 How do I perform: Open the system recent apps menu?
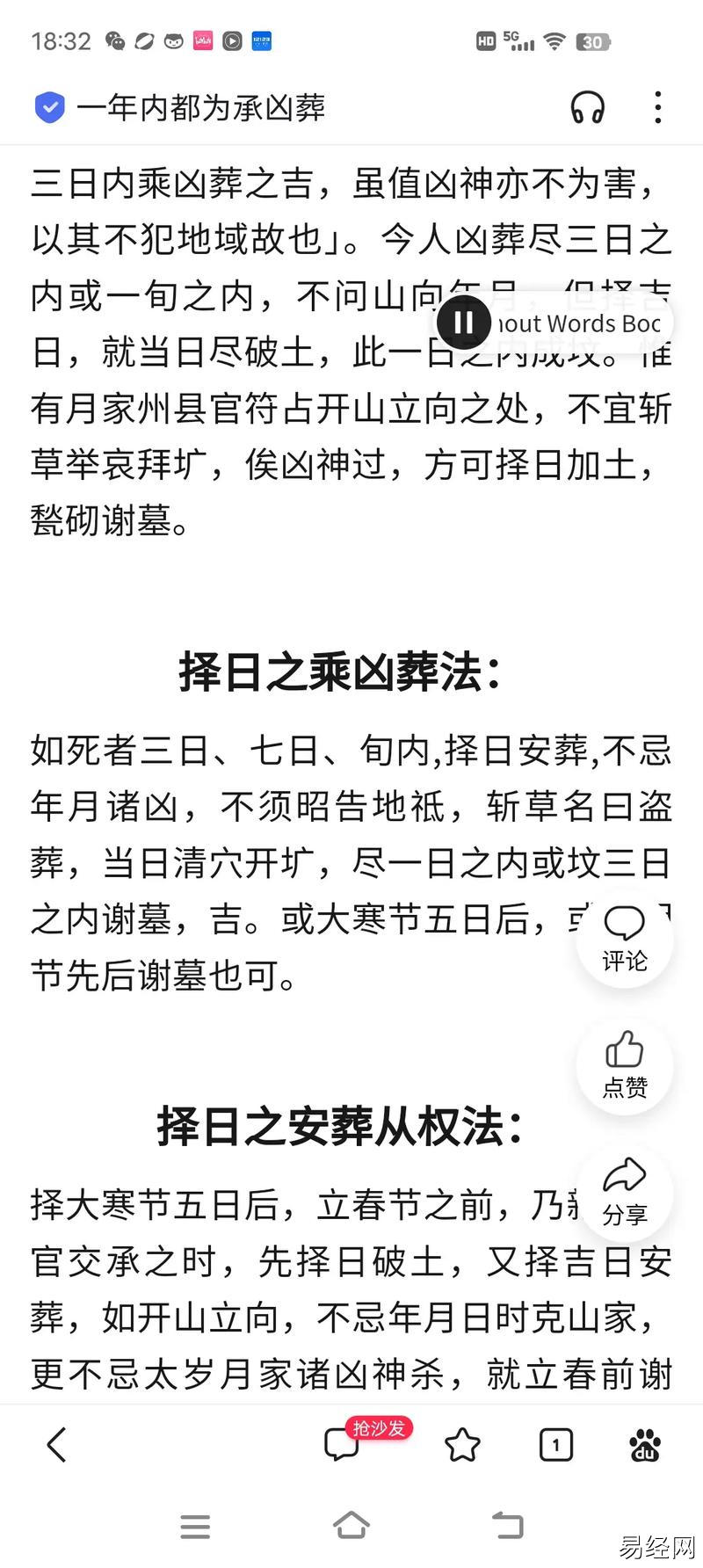coord(195,1527)
